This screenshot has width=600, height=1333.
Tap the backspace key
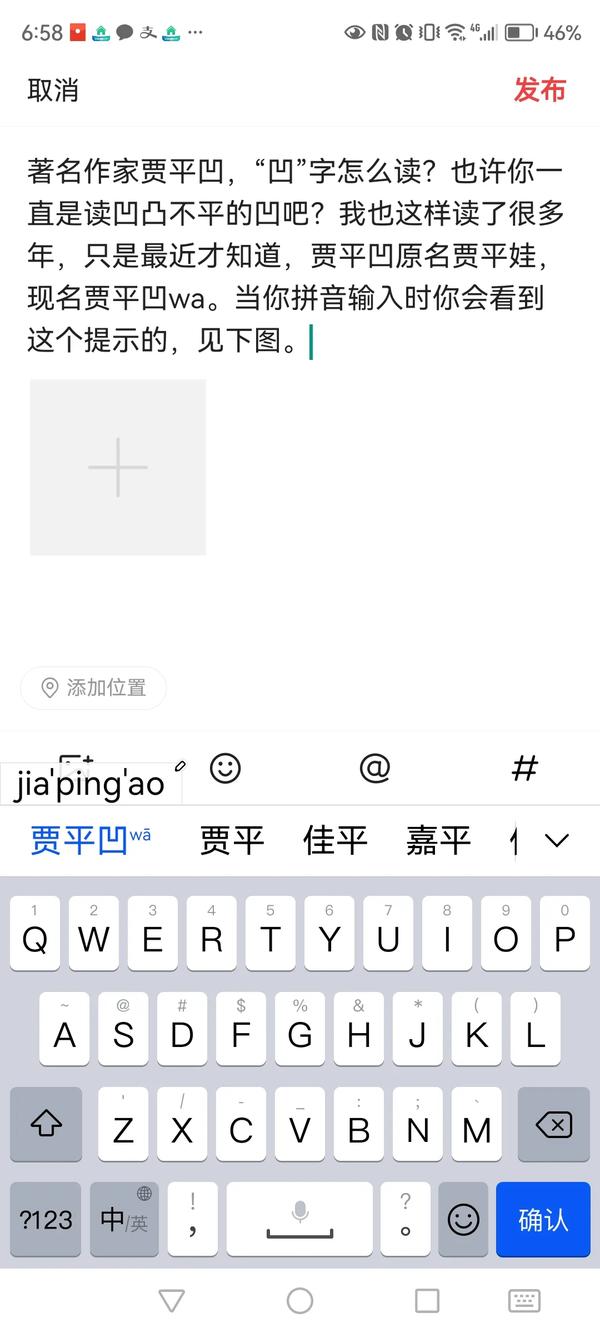click(553, 1125)
